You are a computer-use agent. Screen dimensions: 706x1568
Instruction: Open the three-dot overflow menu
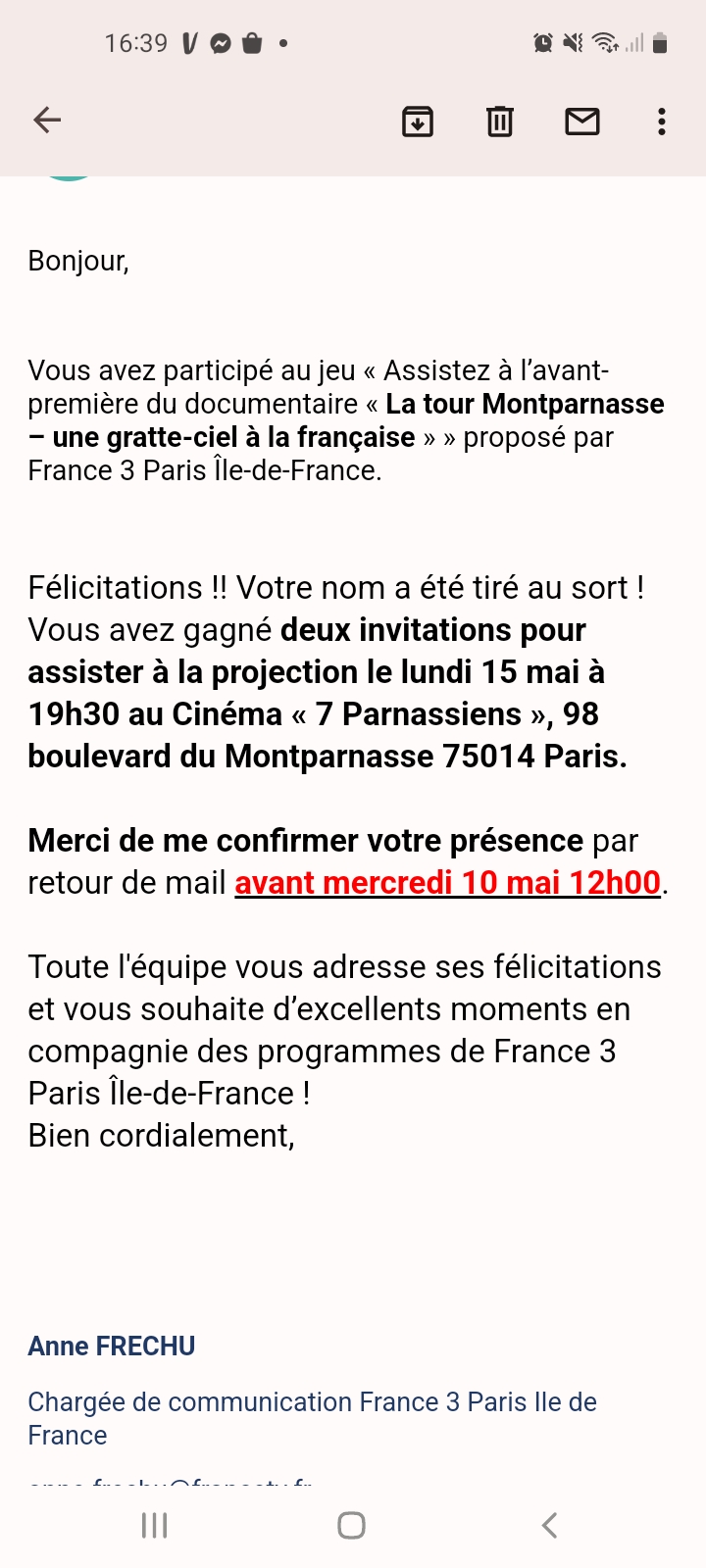tap(662, 122)
